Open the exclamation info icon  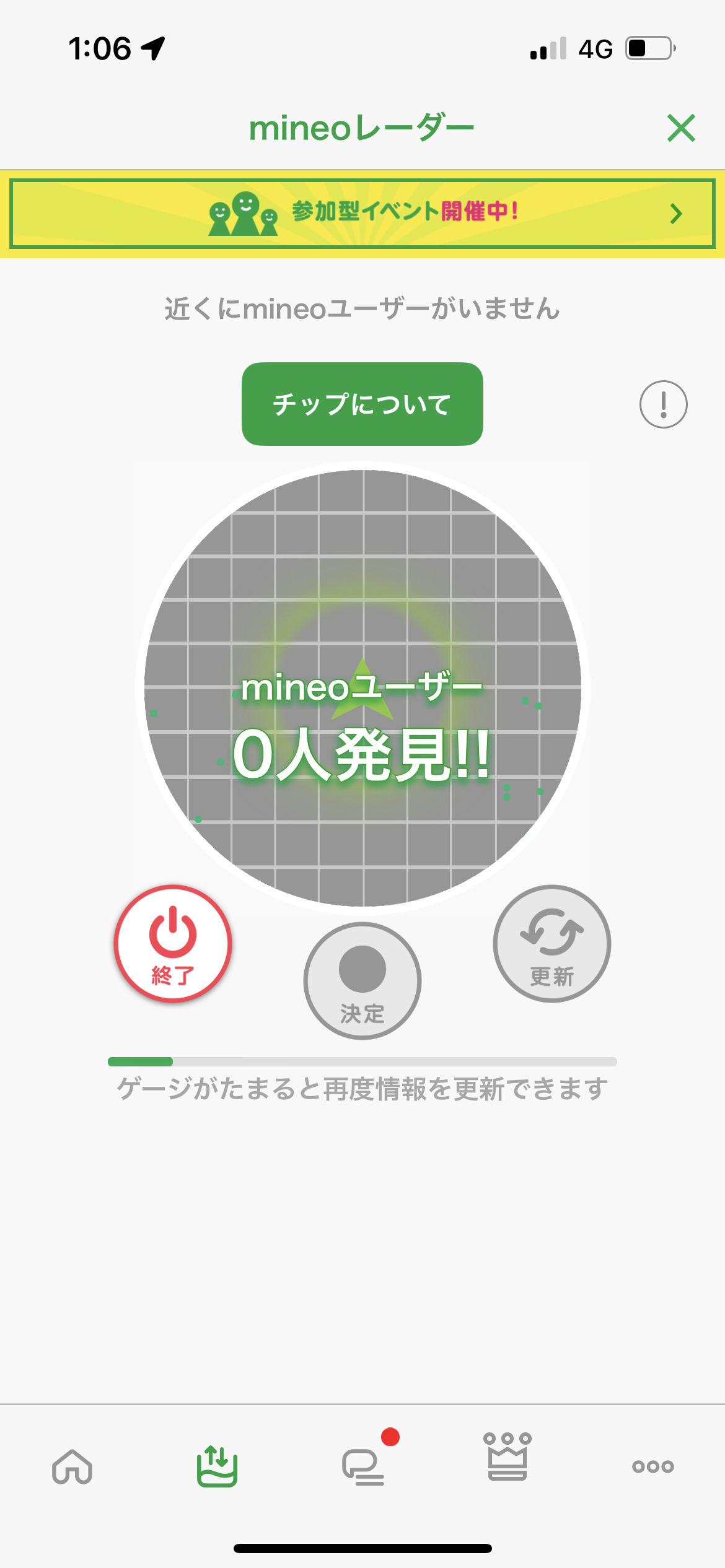pos(664,403)
